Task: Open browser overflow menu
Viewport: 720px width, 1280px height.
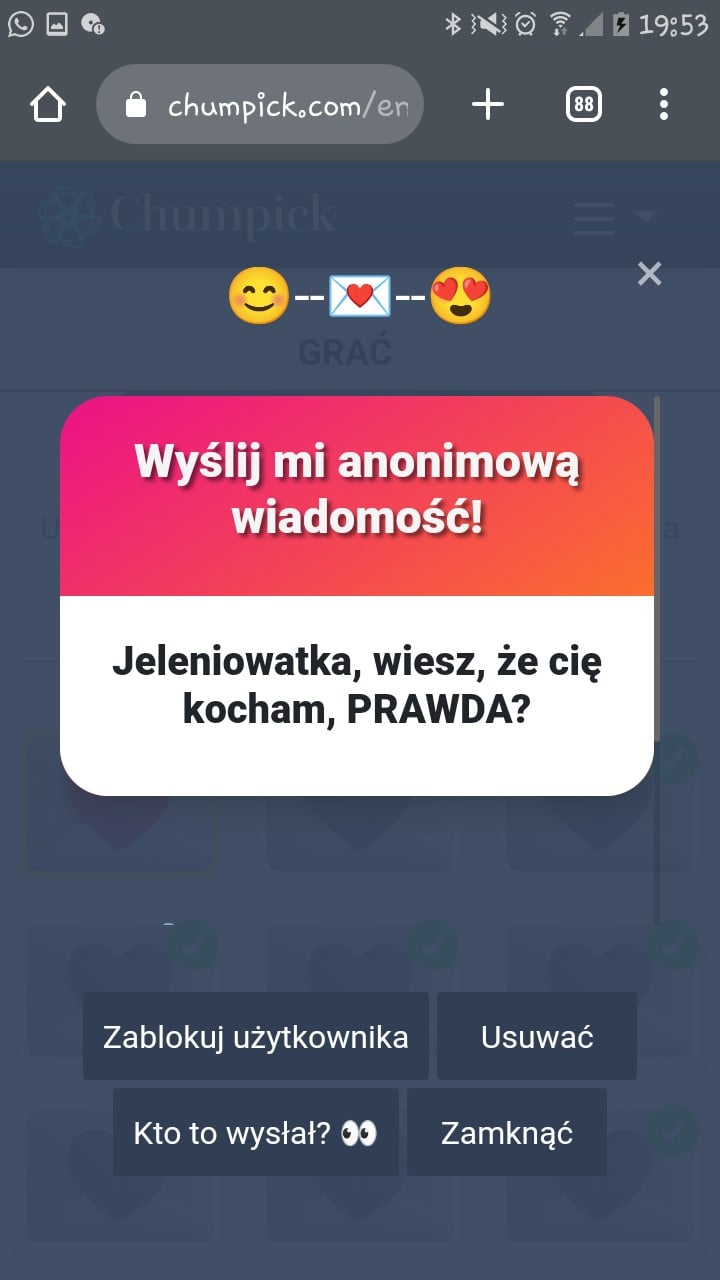Action: (664, 105)
